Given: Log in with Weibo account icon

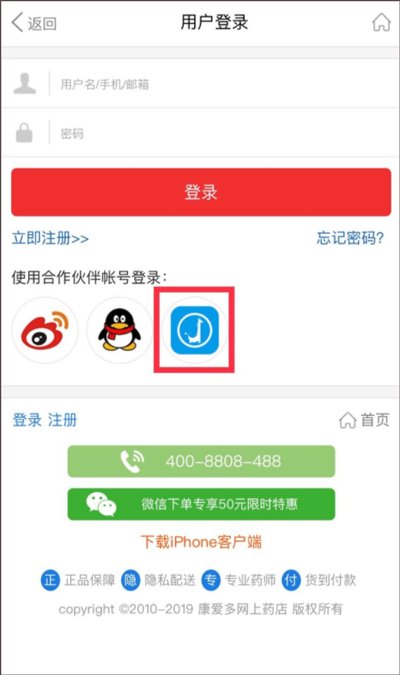Looking at the screenshot, I should 45,330.
